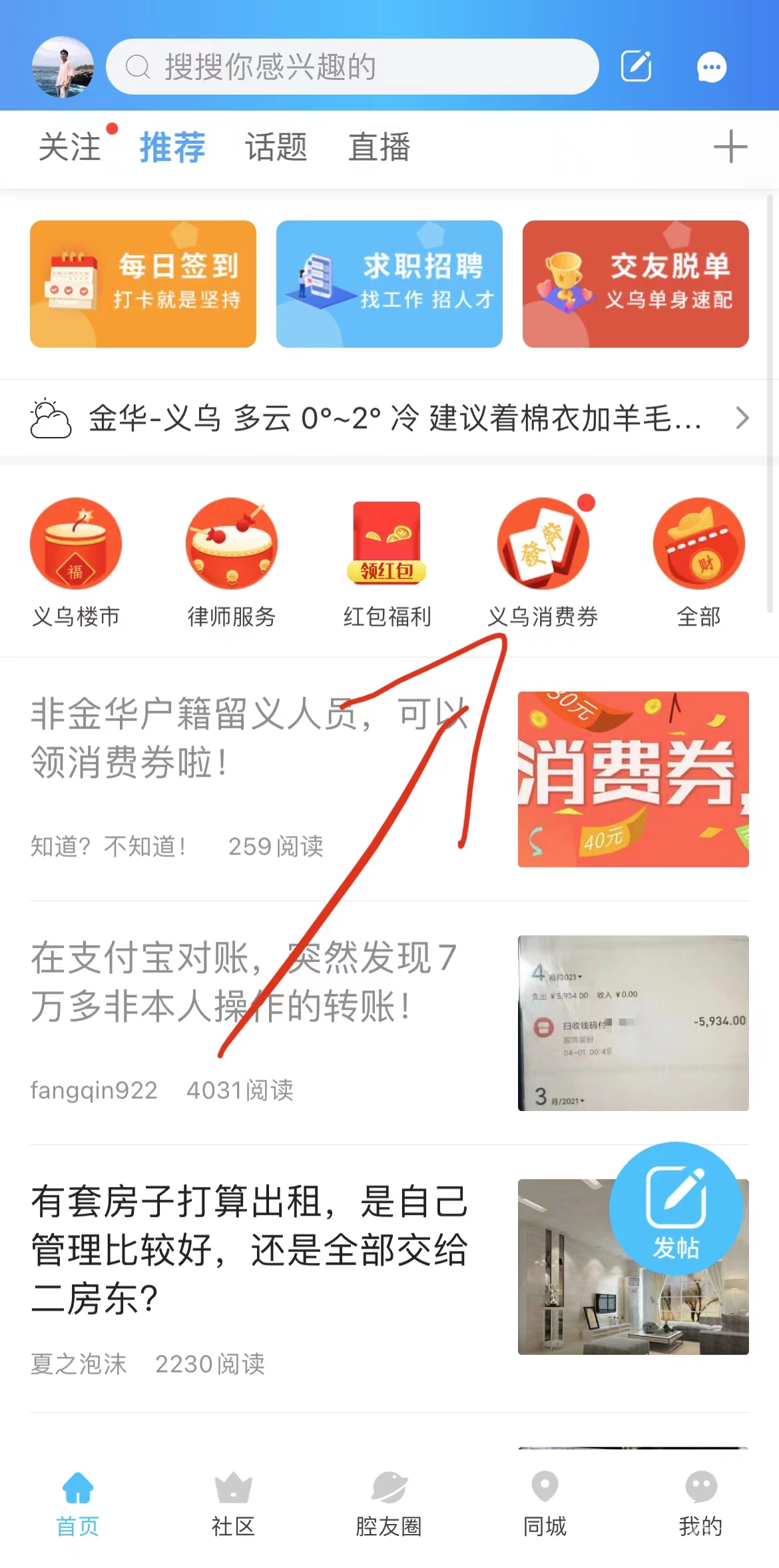Open the post about 房子打算出租
The width and height of the screenshot is (779, 1568).
point(250,1249)
